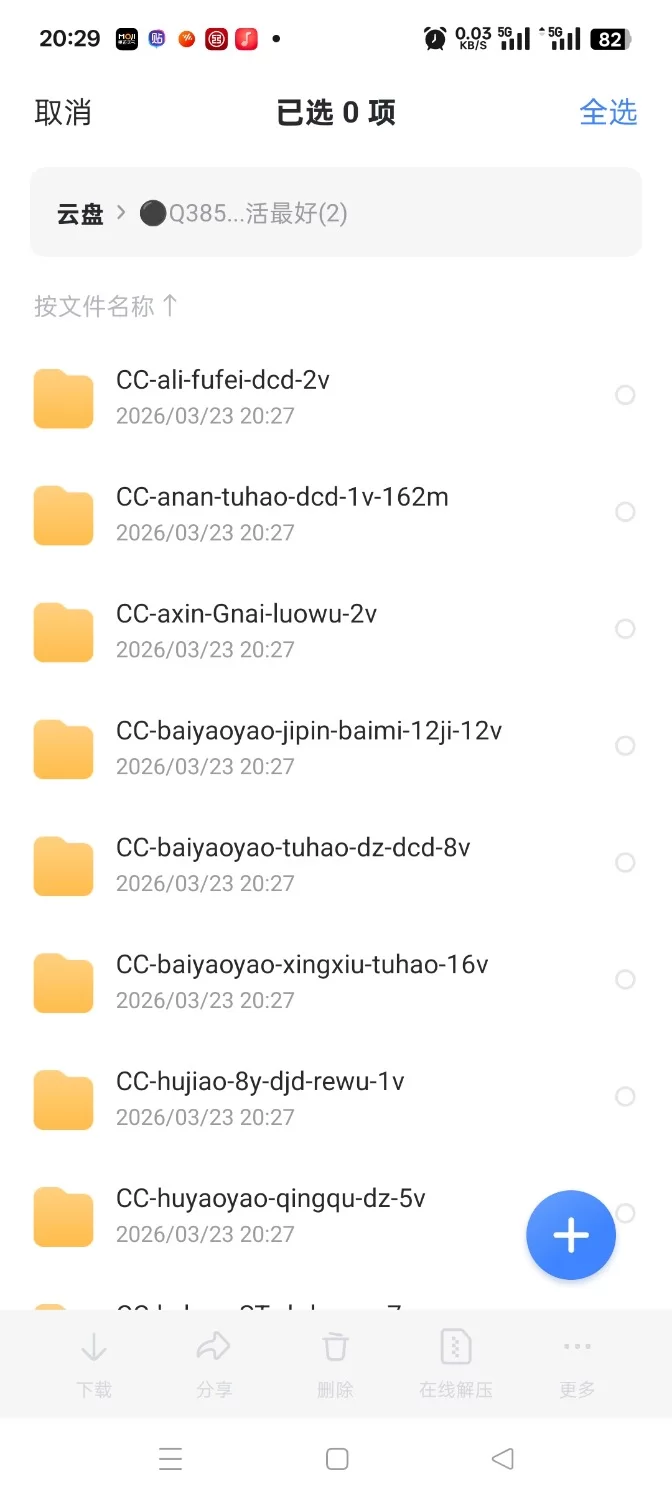Select the CC-anan-tuhao-dcd-1v-162m radio circle

[625, 512]
